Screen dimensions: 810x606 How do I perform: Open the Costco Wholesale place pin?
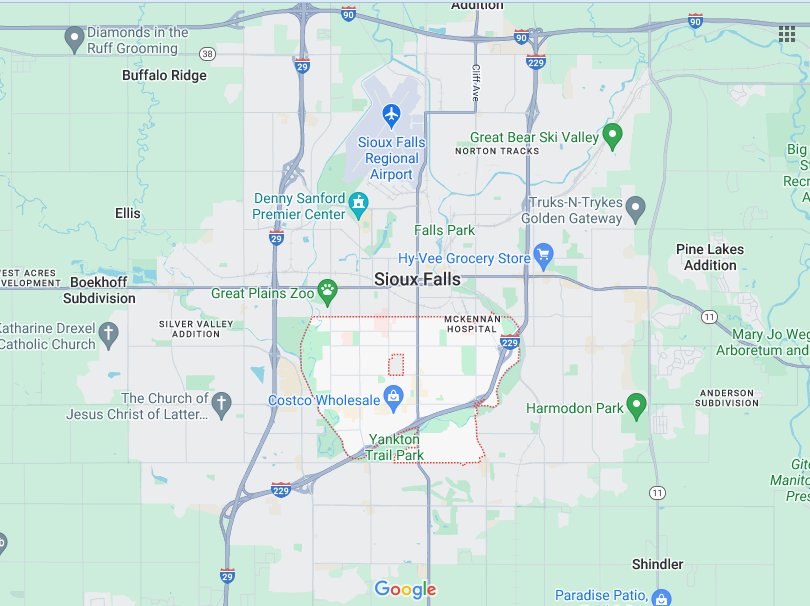point(394,398)
